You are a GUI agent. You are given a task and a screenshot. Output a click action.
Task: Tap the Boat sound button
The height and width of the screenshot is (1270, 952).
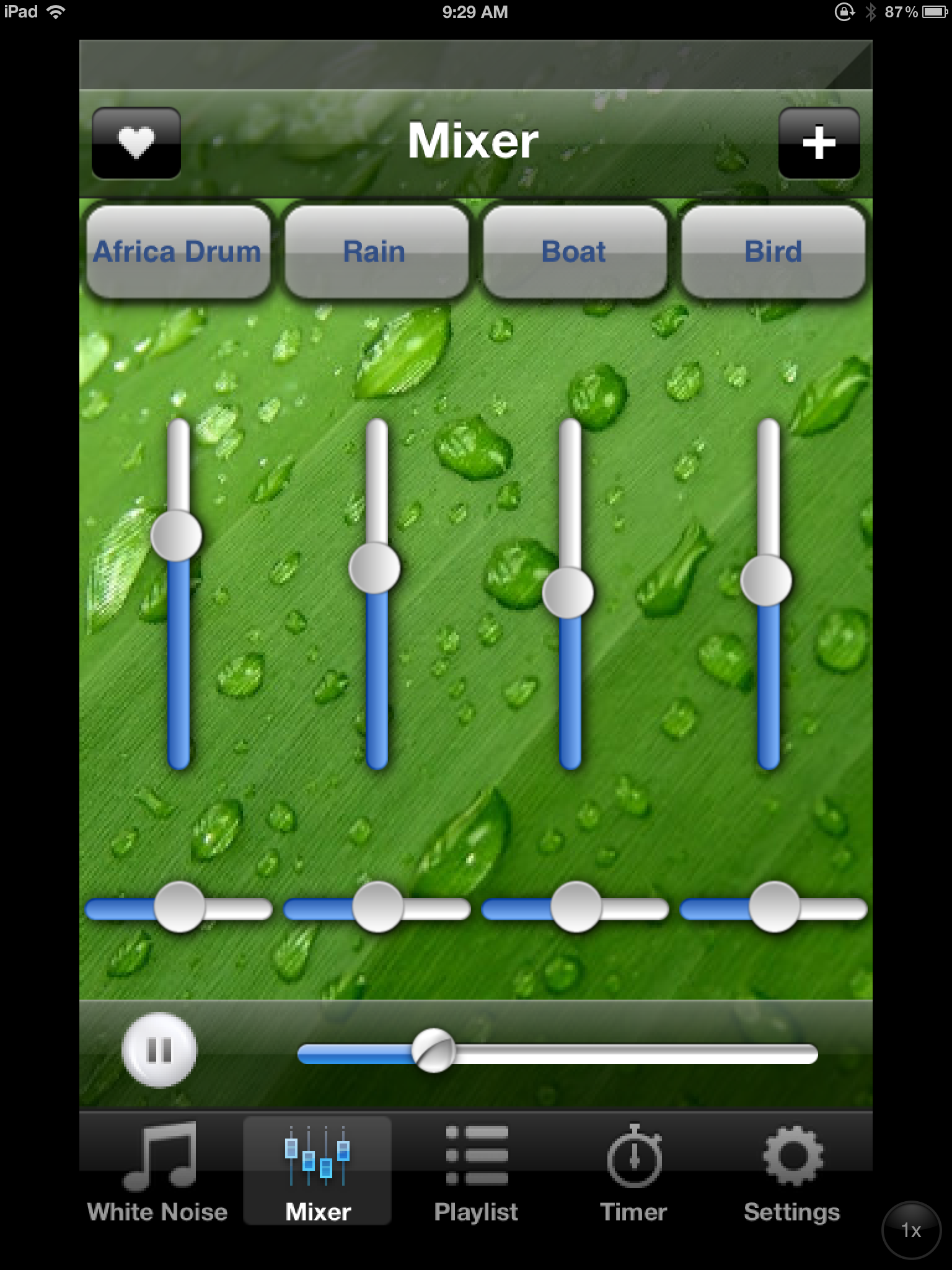point(574,251)
